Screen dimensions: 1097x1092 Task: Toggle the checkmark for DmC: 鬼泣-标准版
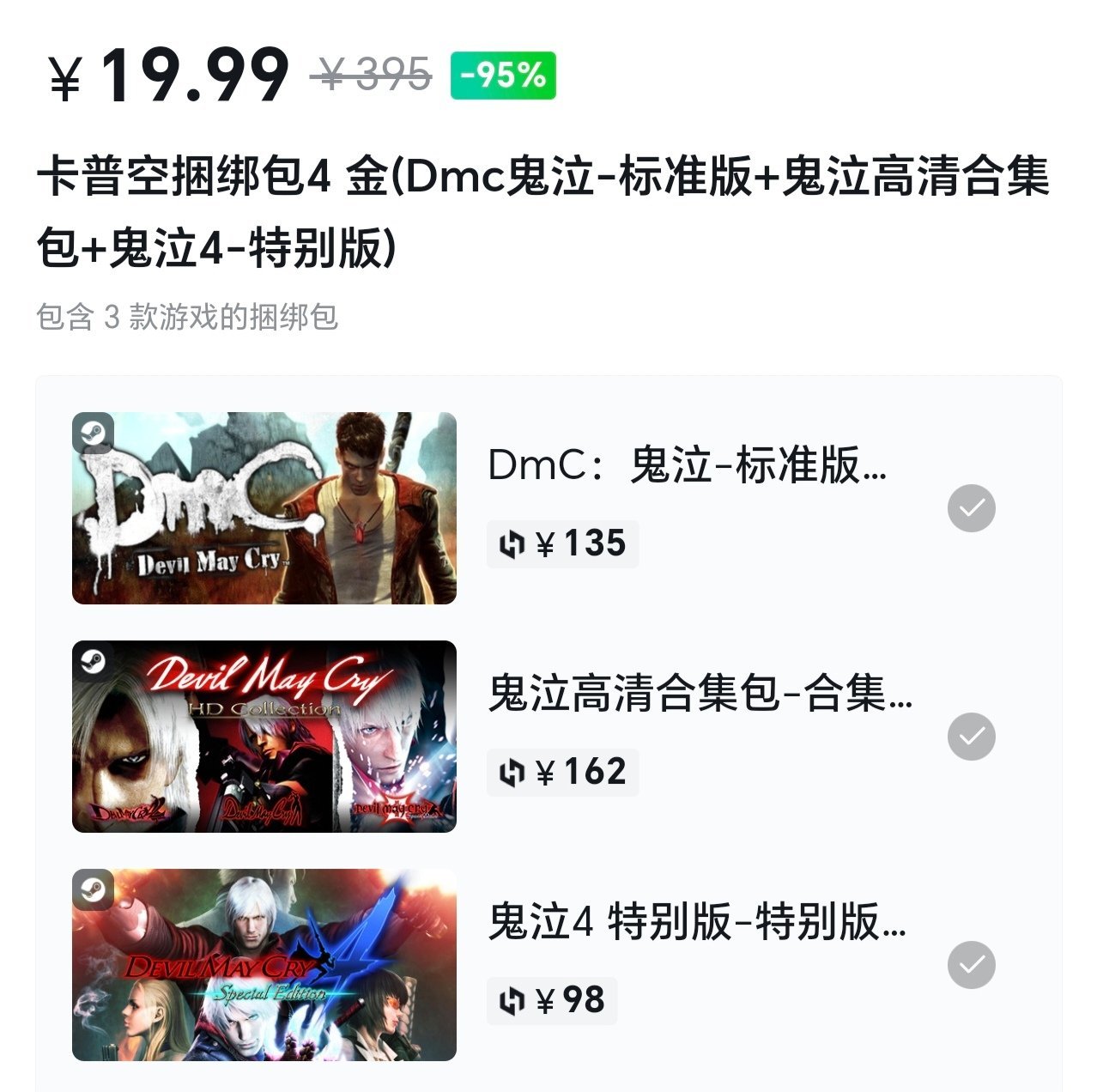[971, 508]
